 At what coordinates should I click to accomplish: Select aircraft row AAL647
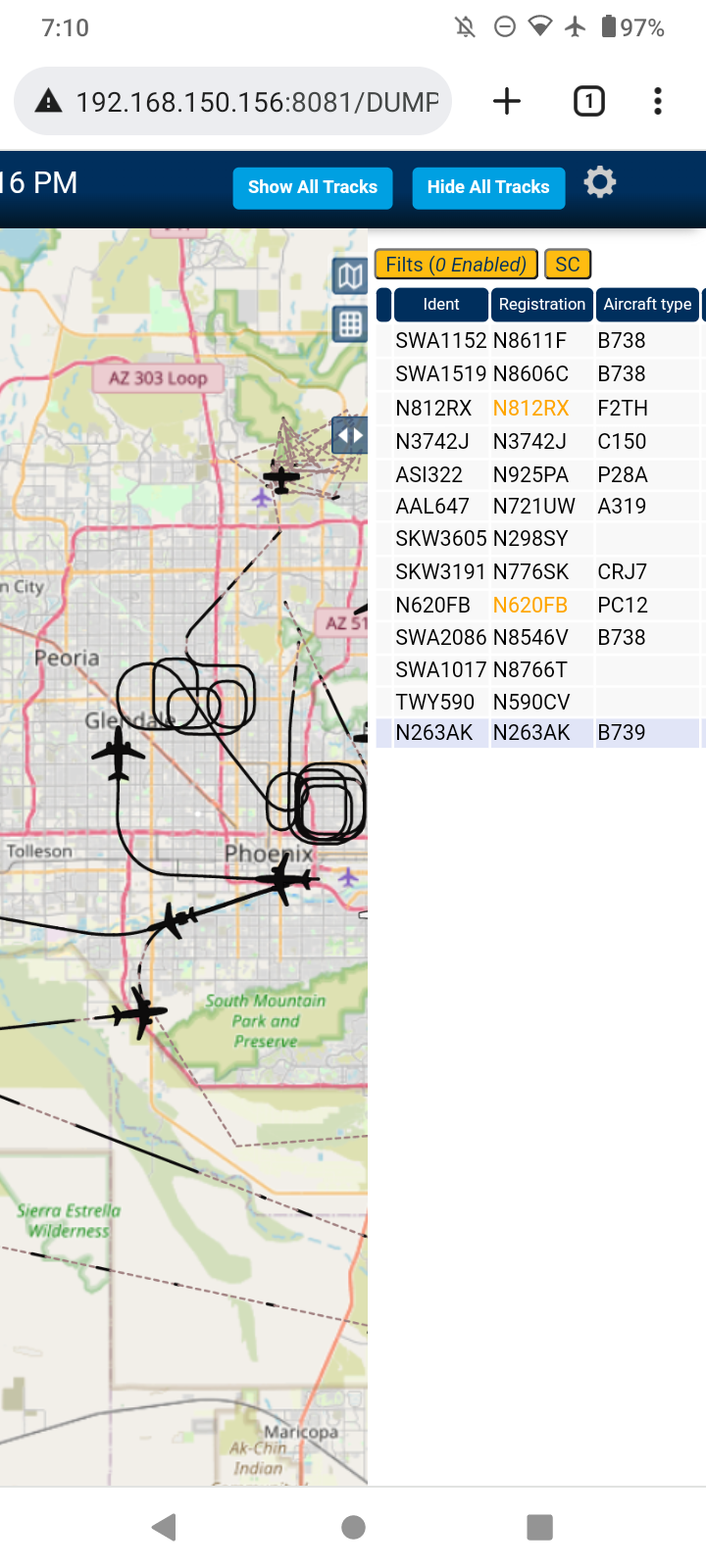[538, 507]
